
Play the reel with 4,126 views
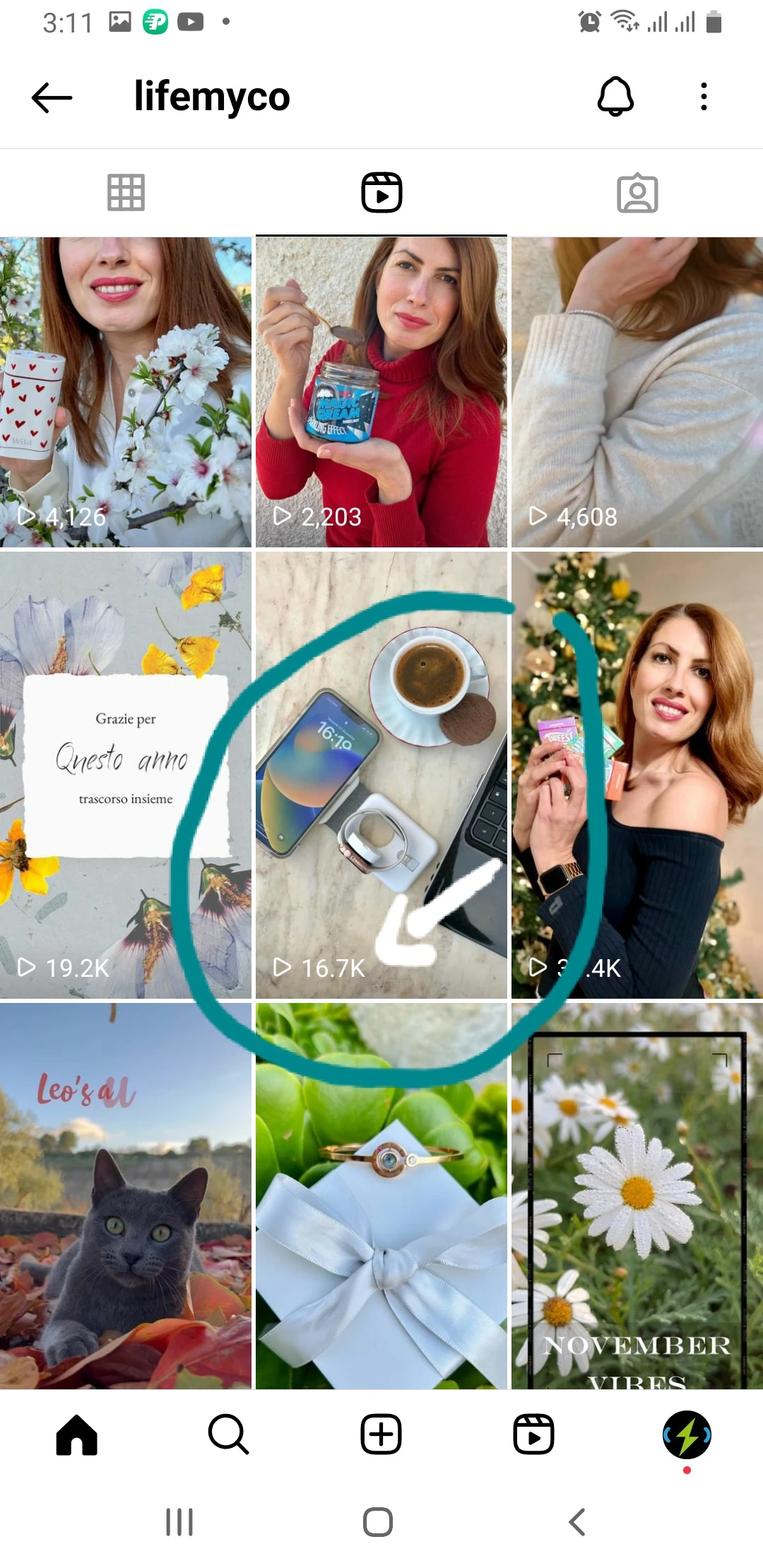(126, 388)
